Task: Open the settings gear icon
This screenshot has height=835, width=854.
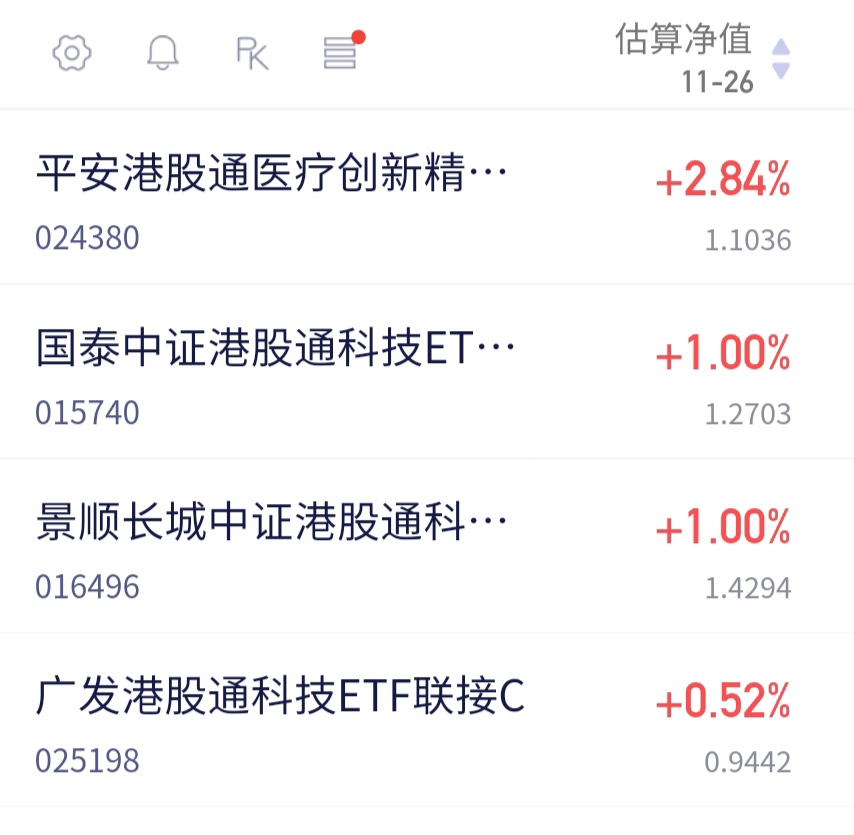Action: (71, 53)
